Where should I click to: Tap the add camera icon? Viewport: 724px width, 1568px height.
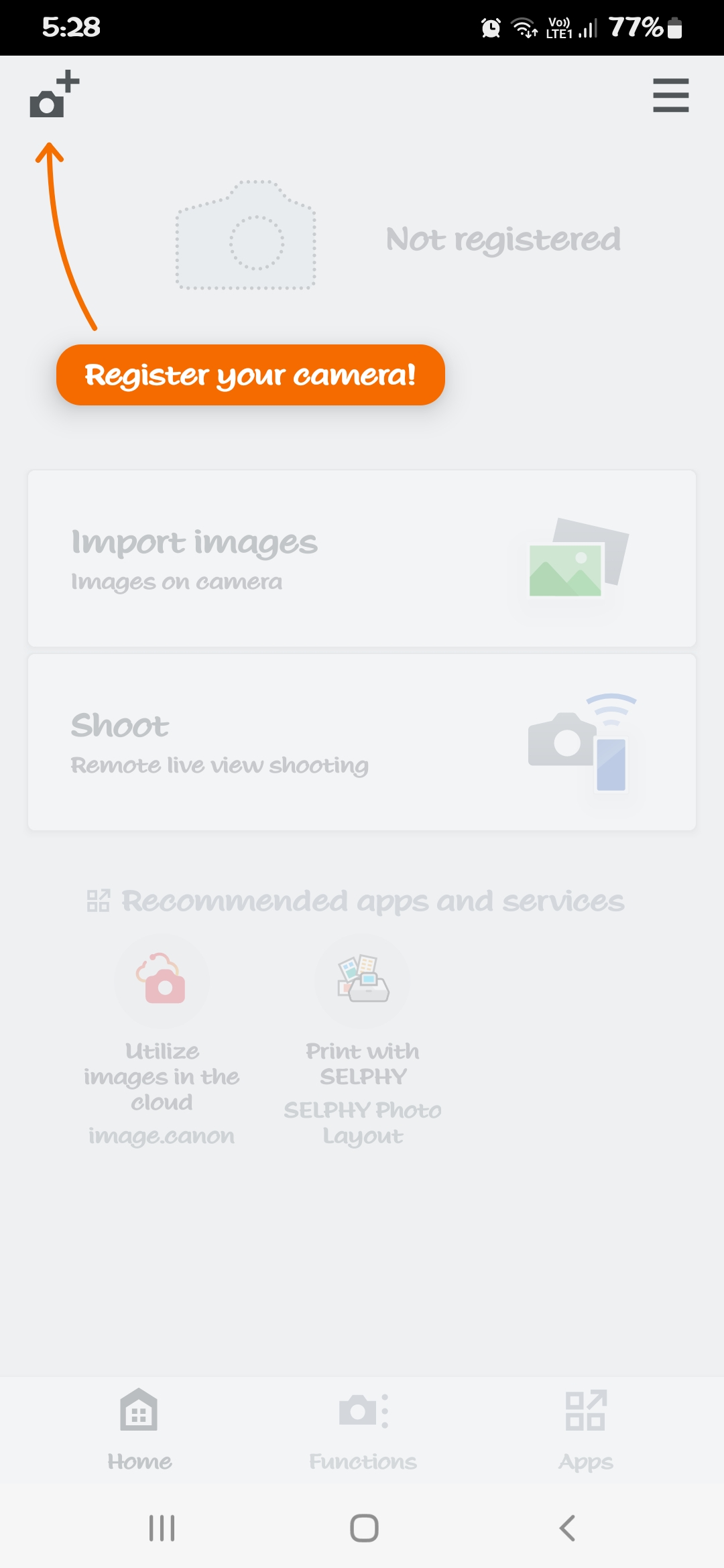tap(54, 95)
